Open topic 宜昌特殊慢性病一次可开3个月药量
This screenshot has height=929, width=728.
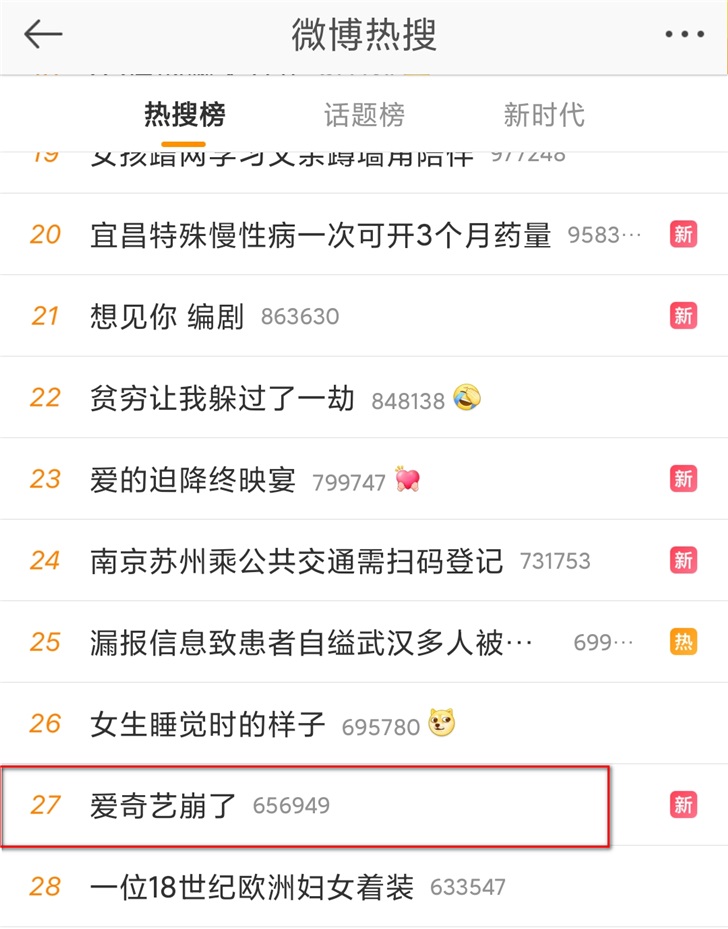point(320,235)
